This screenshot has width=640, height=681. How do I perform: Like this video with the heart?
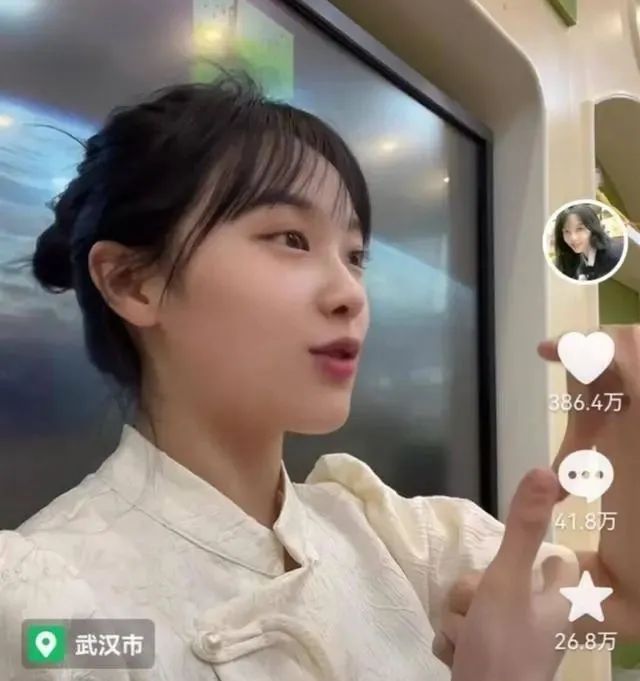(585, 357)
